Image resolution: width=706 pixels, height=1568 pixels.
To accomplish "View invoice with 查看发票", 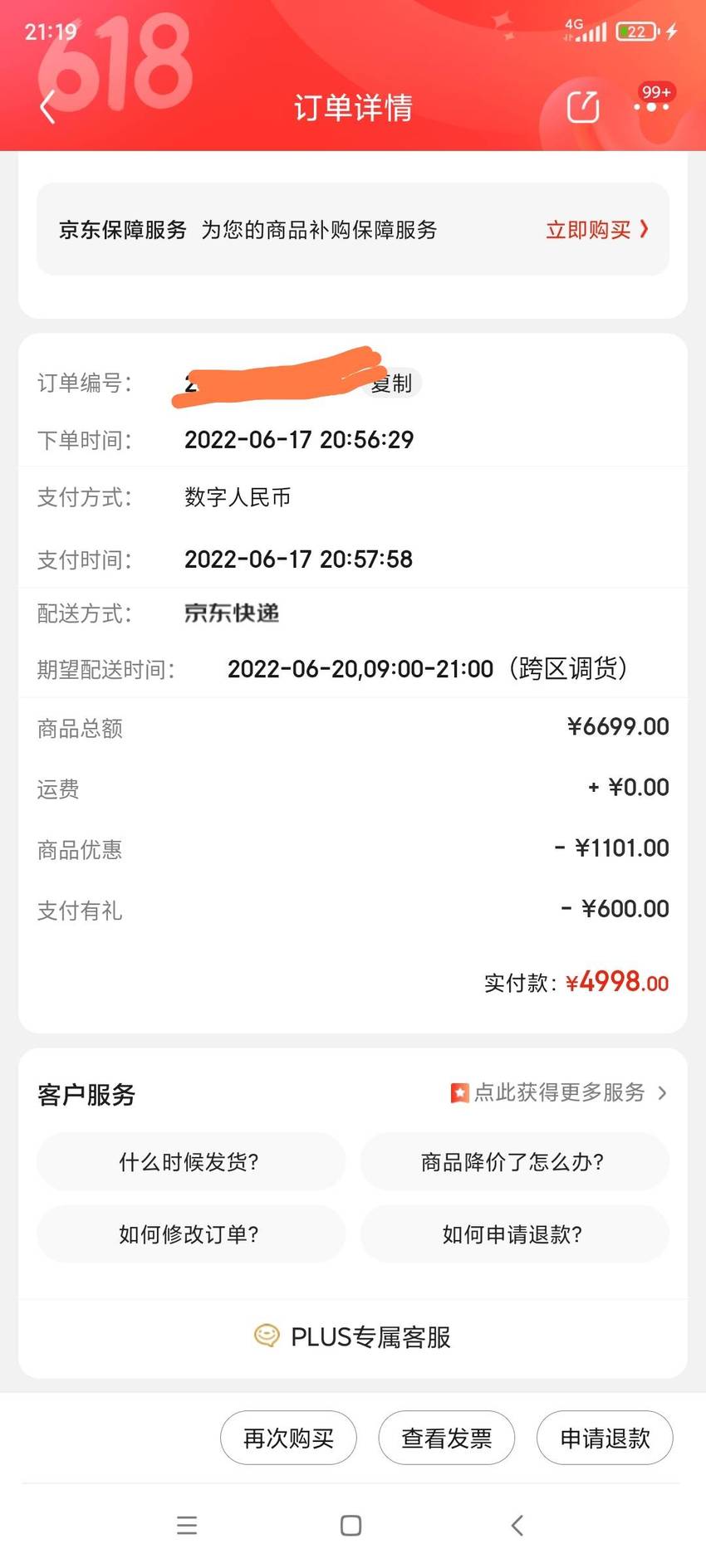I will tap(447, 1438).
